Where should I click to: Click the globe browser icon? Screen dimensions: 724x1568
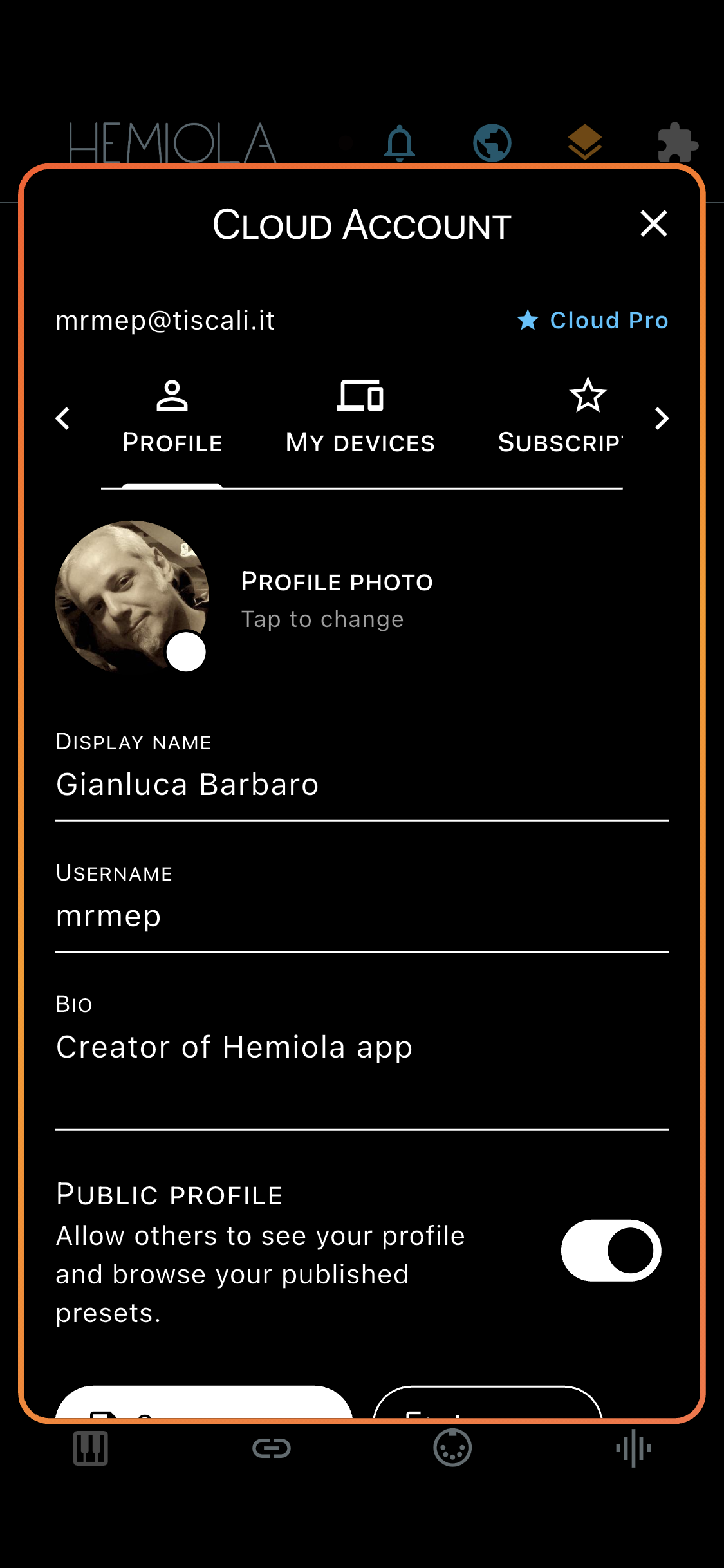tap(492, 143)
